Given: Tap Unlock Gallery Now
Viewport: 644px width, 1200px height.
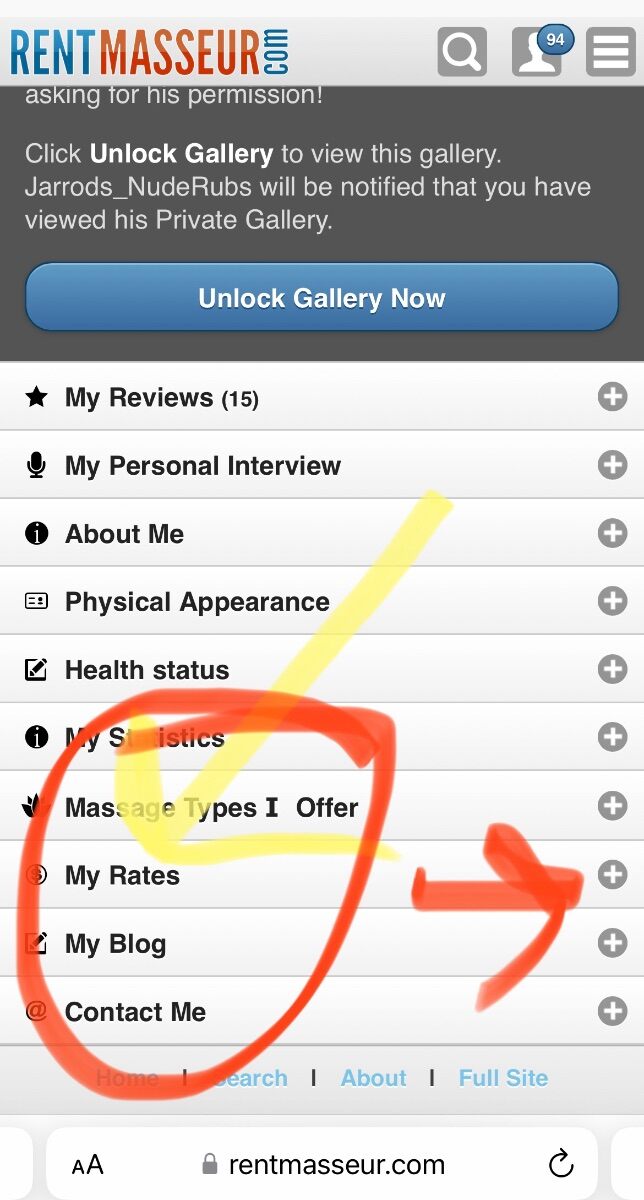Looking at the screenshot, I should pos(322,297).
